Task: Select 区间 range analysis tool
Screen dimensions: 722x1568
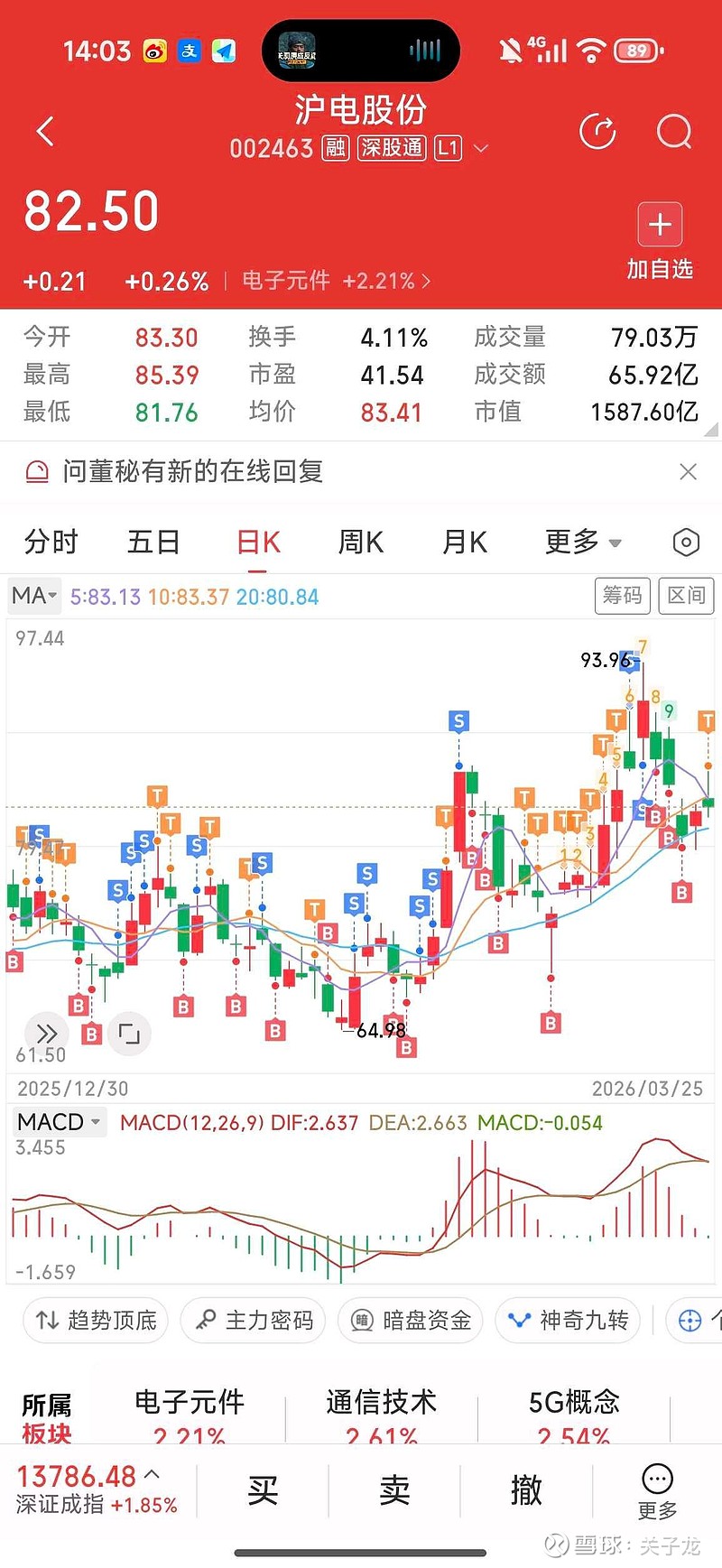Action: [x=686, y=596]
